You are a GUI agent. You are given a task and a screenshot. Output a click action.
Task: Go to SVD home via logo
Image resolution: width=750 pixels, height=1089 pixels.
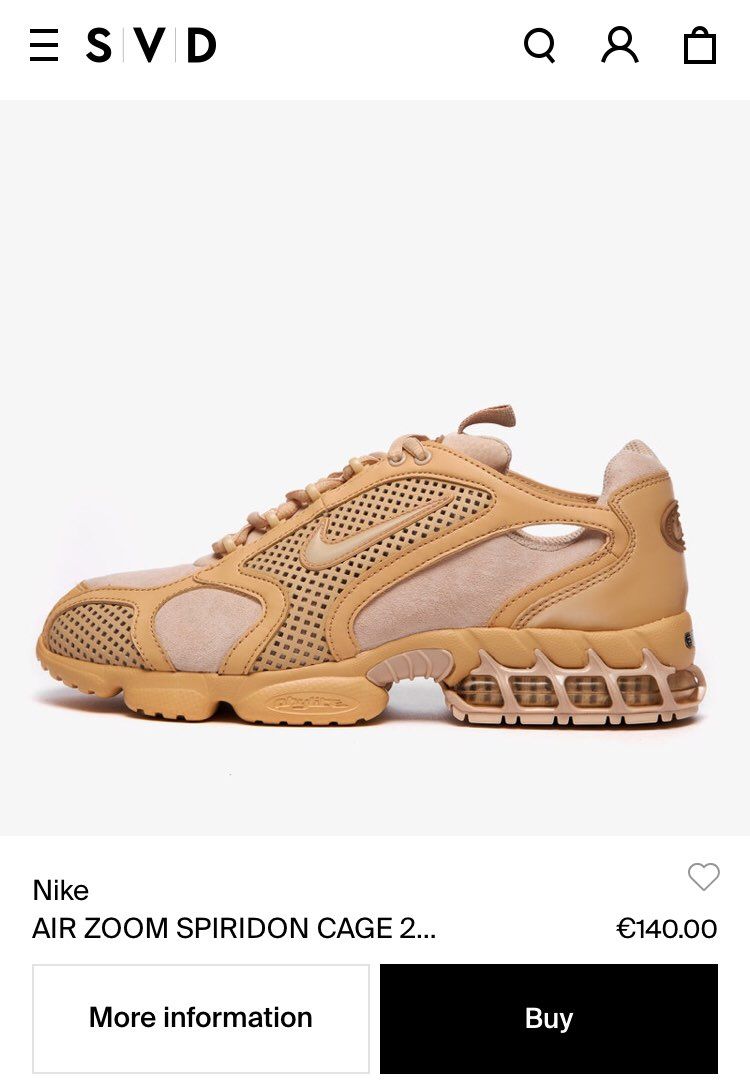pos(151,46)
